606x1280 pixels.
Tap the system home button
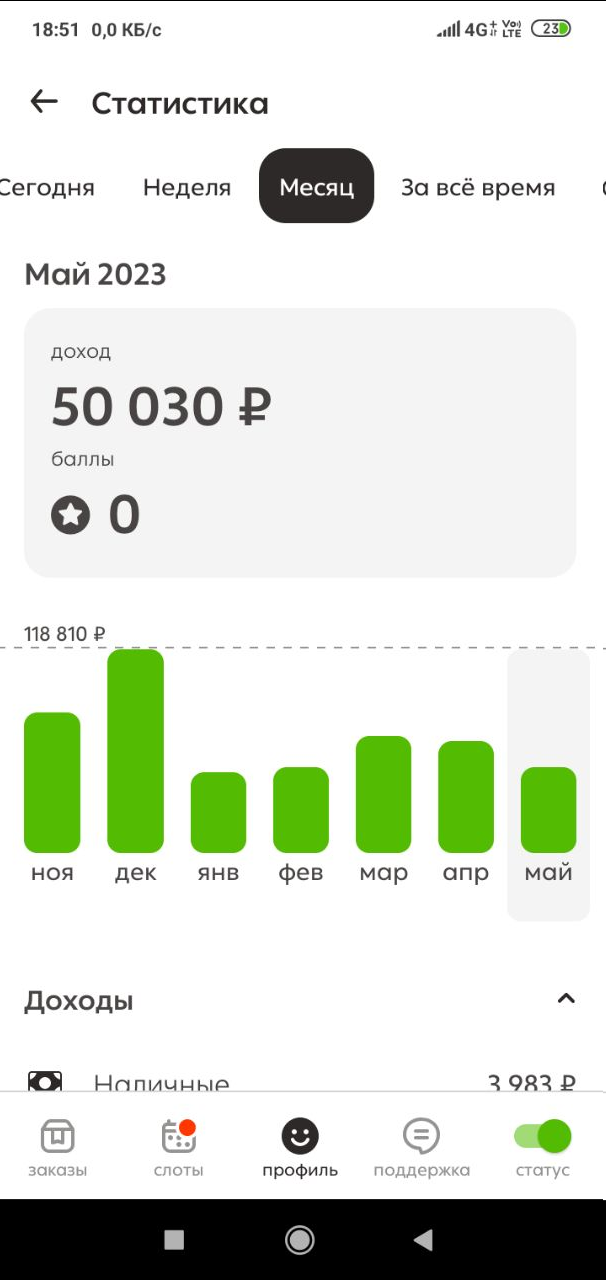[x=300, y=1240]
